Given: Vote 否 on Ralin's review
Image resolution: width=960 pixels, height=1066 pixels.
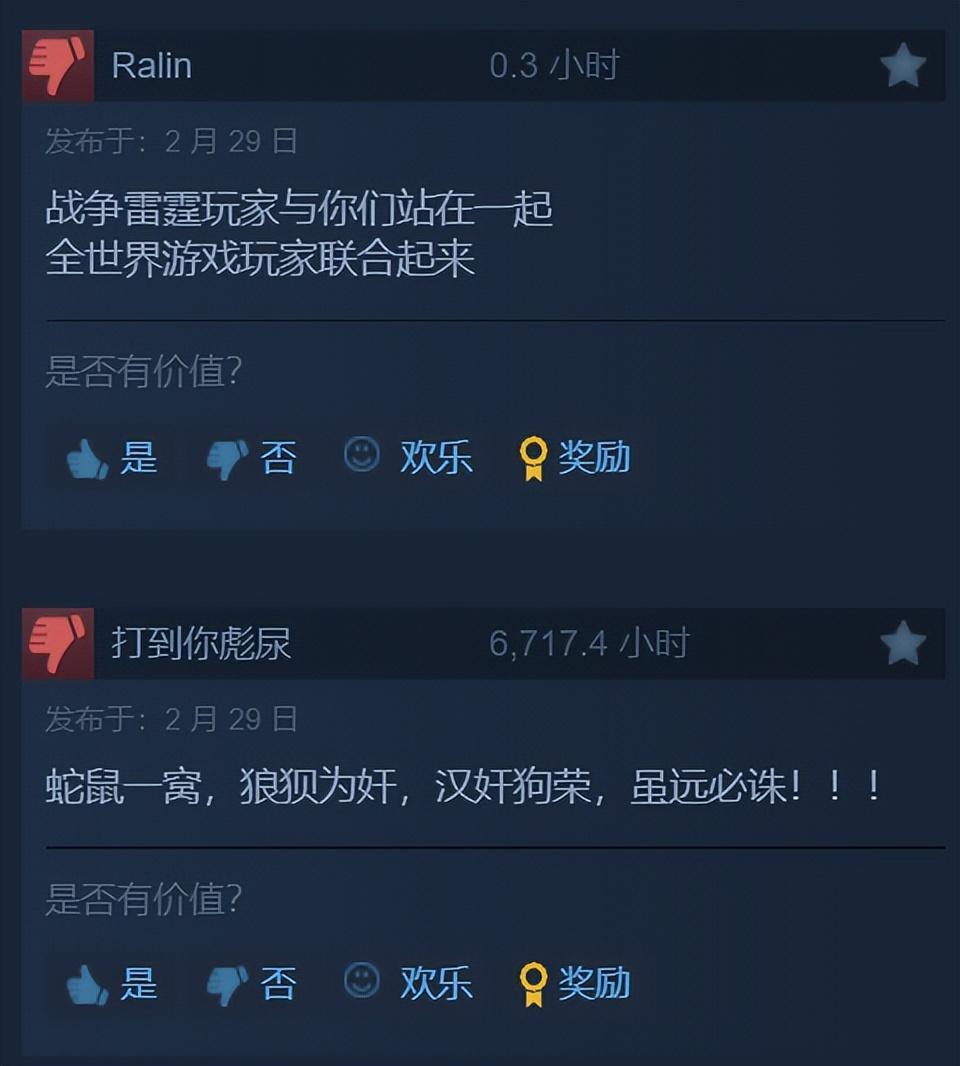Looking at the screenshot, I should [x=252, y=458].
